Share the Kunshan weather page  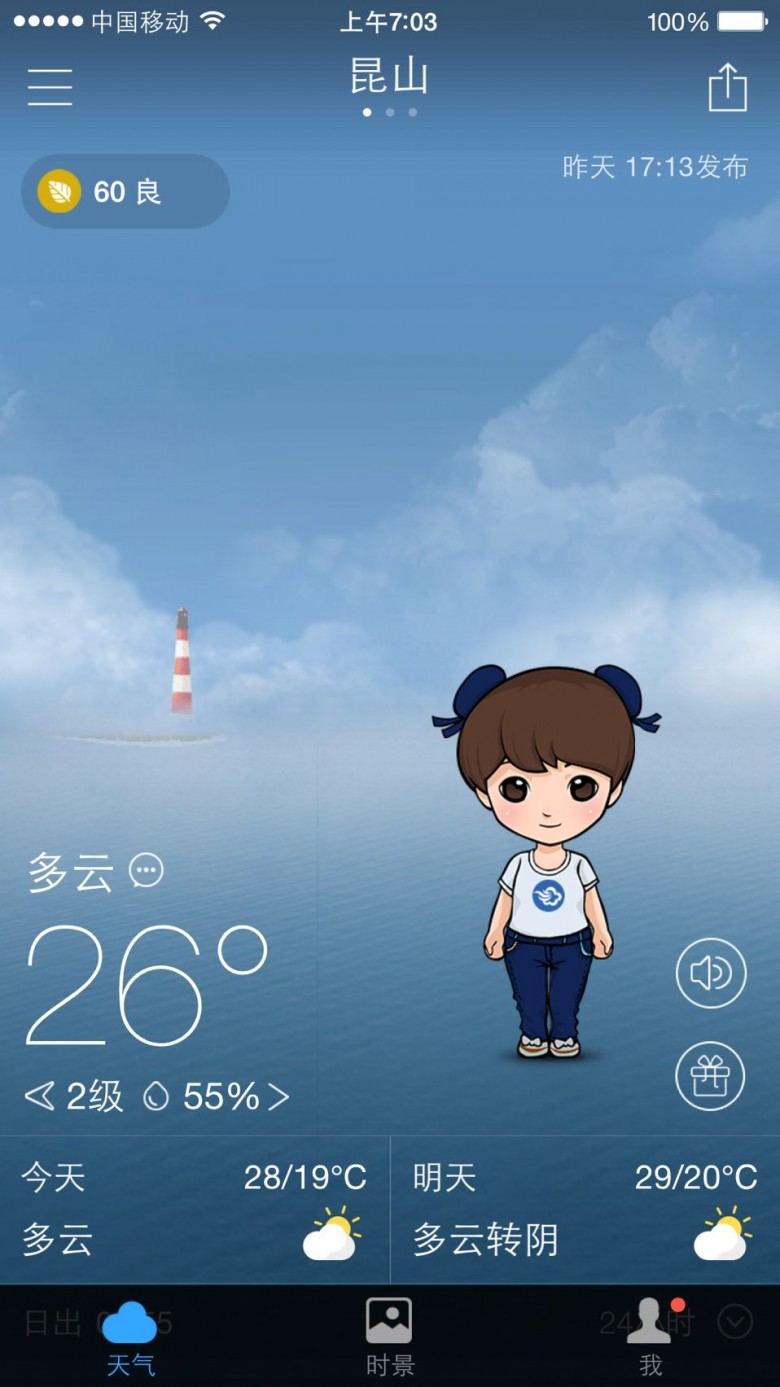[x=727, y=87]
